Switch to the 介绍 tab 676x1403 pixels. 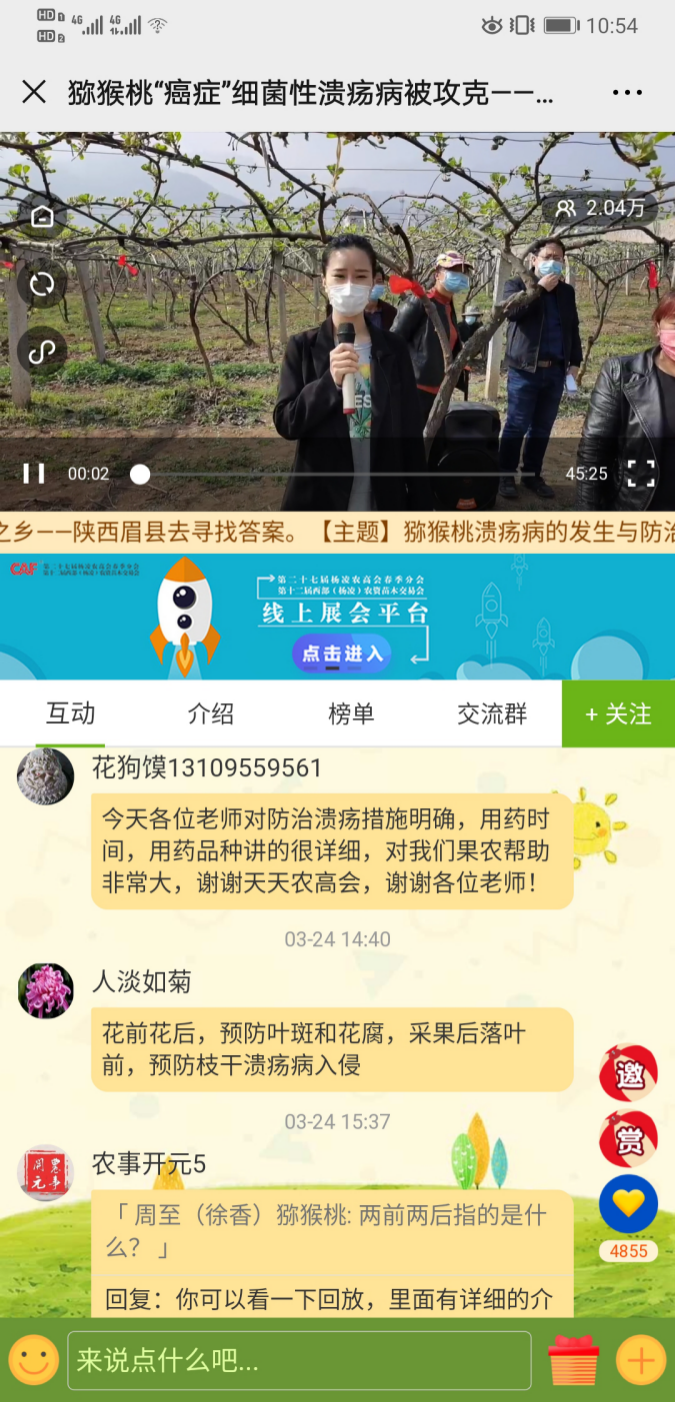coord(211,714)
